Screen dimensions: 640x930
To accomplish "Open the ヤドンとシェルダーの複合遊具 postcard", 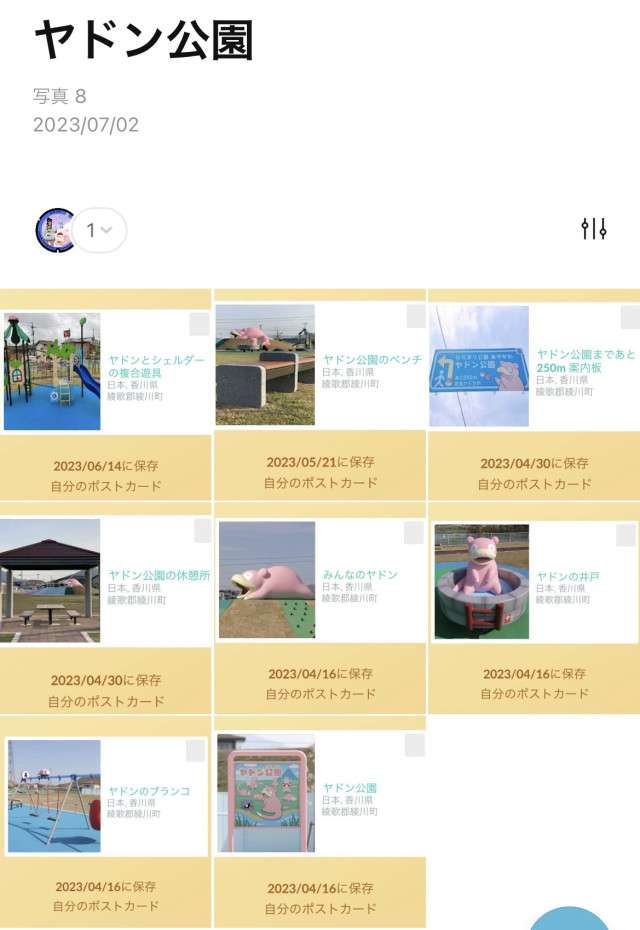I will click(52, 372).
